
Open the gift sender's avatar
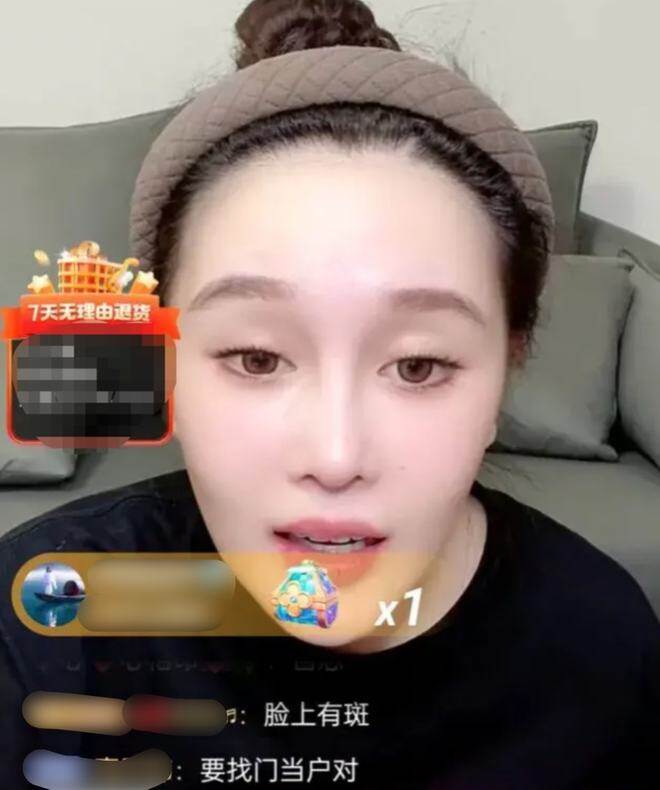click(x=52, y=594)
